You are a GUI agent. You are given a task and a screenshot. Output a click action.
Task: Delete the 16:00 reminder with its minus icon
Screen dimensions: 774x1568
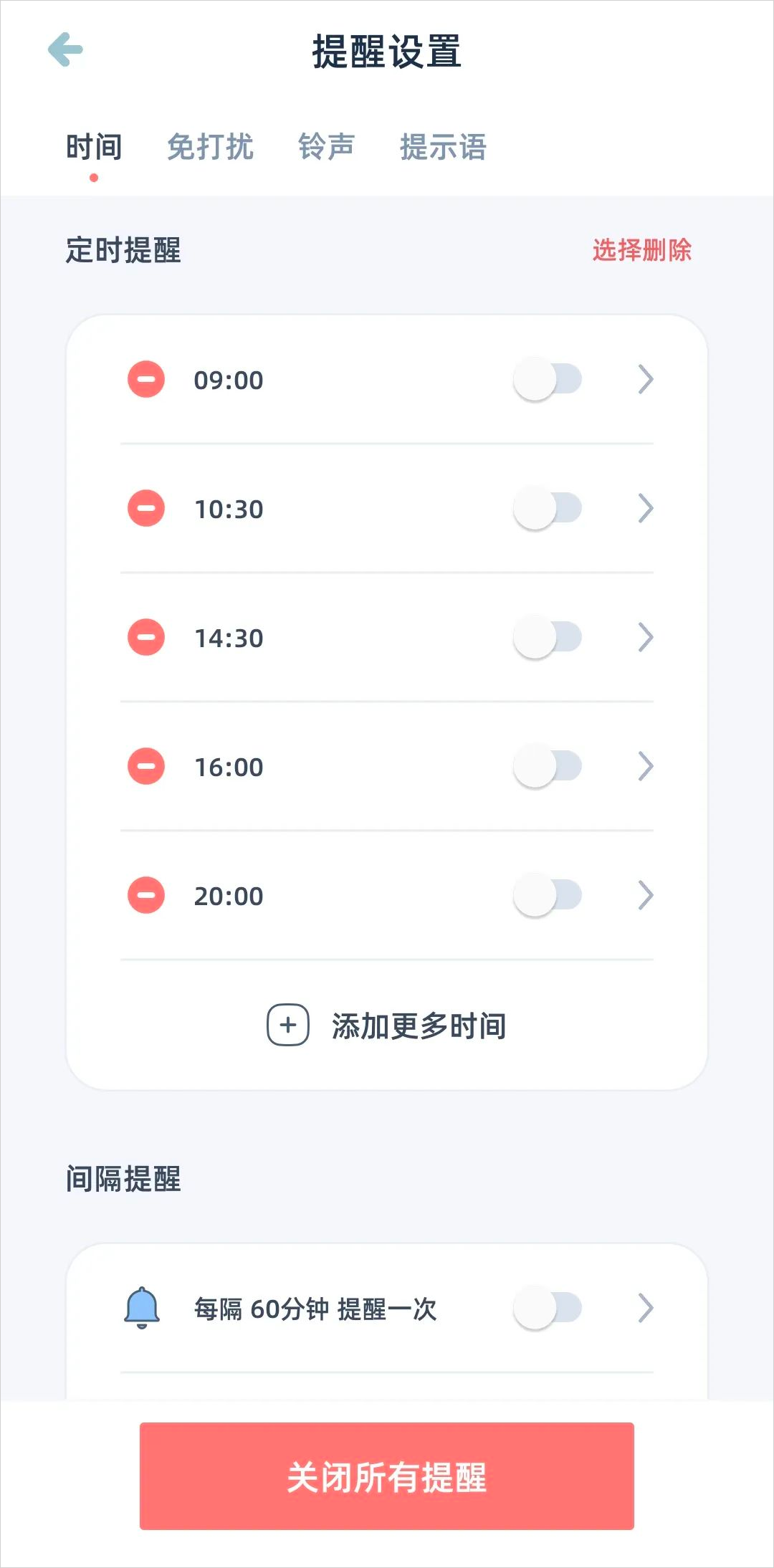146,766
